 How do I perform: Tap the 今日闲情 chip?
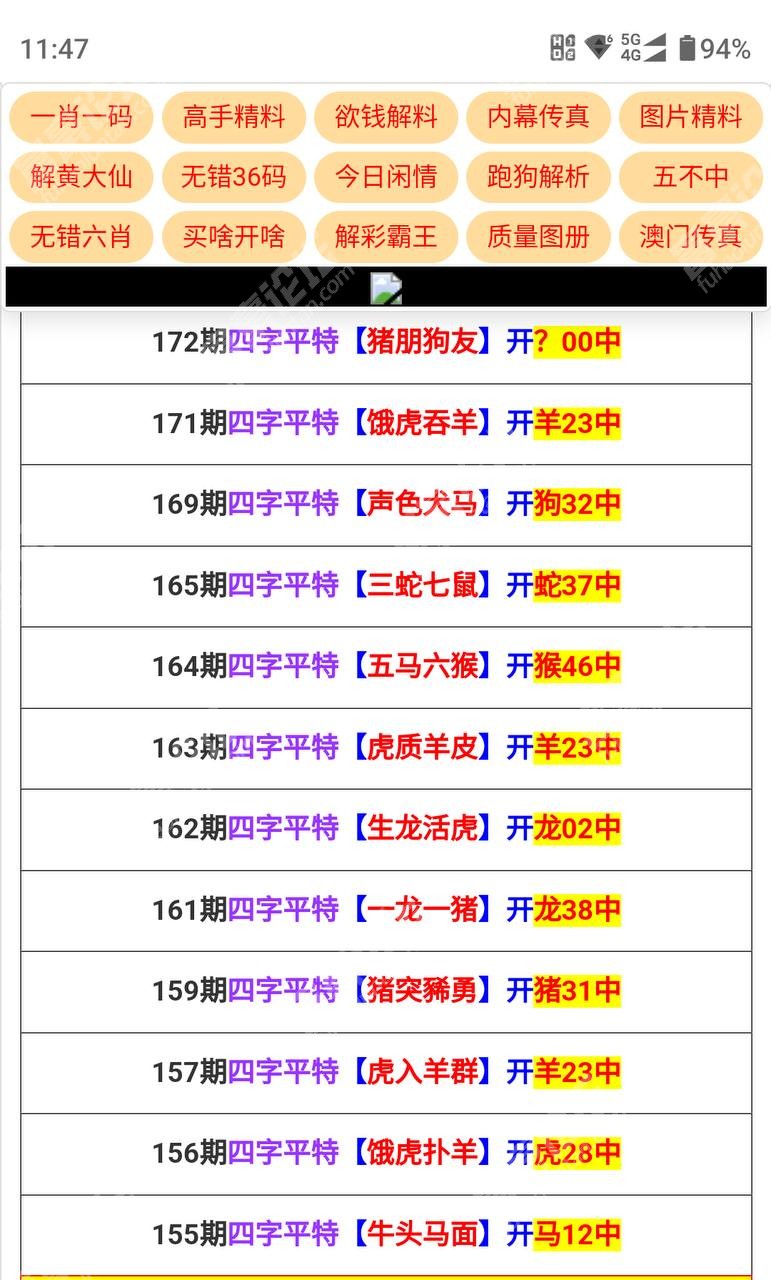[x=386, y=177]
